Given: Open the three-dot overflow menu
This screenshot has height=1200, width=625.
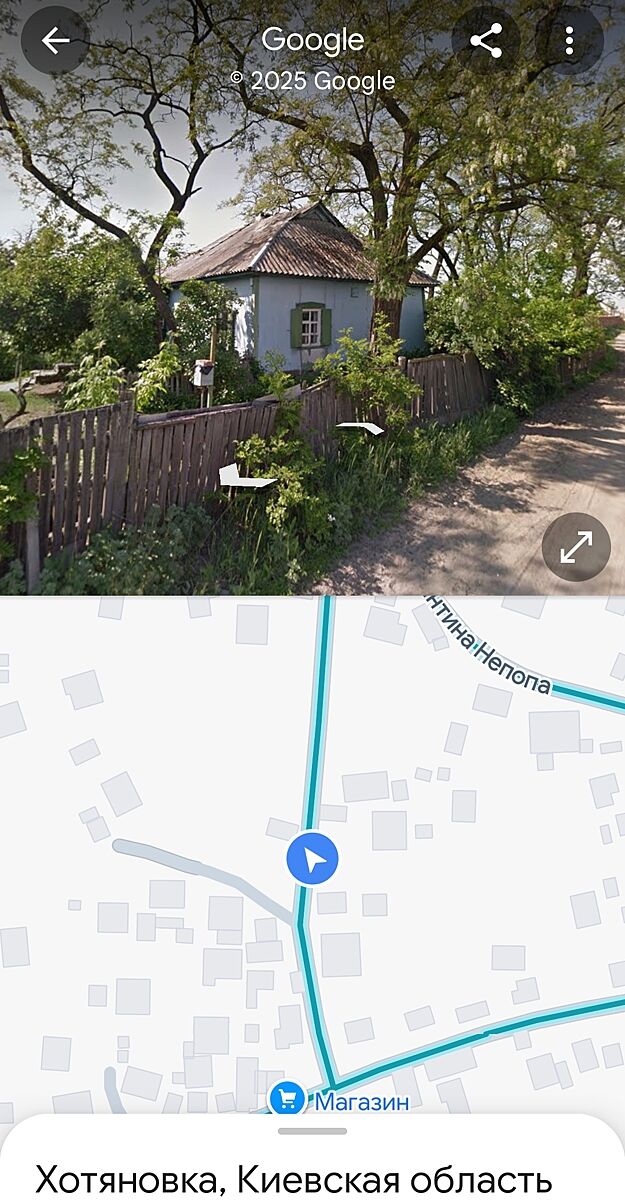Looking at the screenshot, I should (x=569, y=41).
